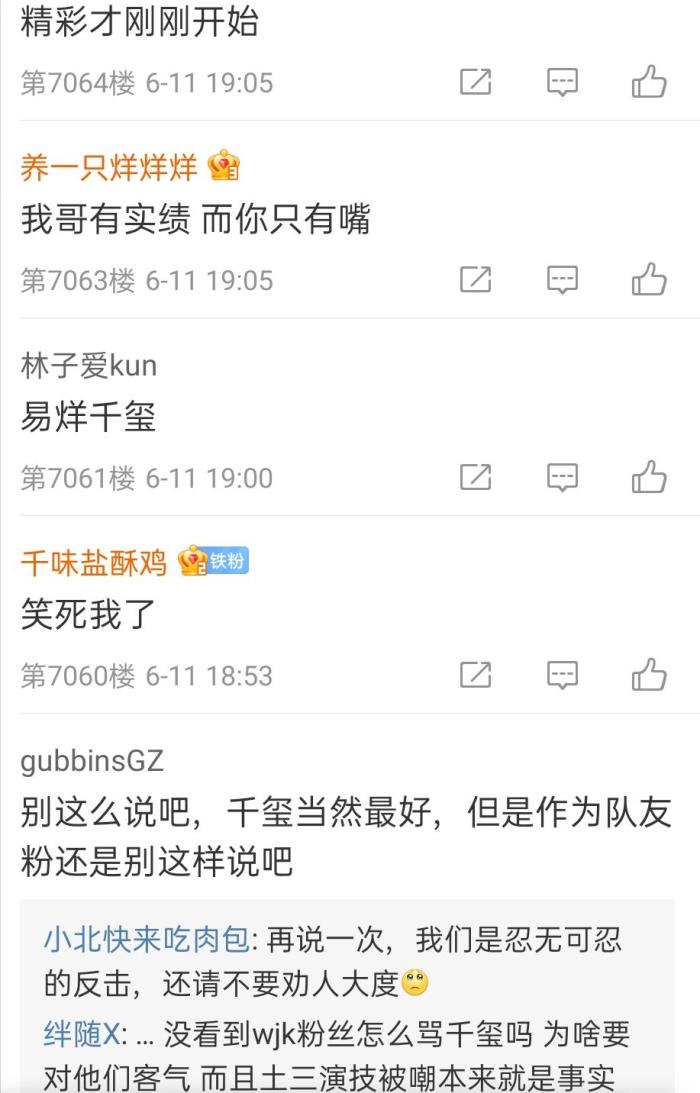Share the comment on floor 7063
Screen dimensions: 700x1093
(475, 280)
